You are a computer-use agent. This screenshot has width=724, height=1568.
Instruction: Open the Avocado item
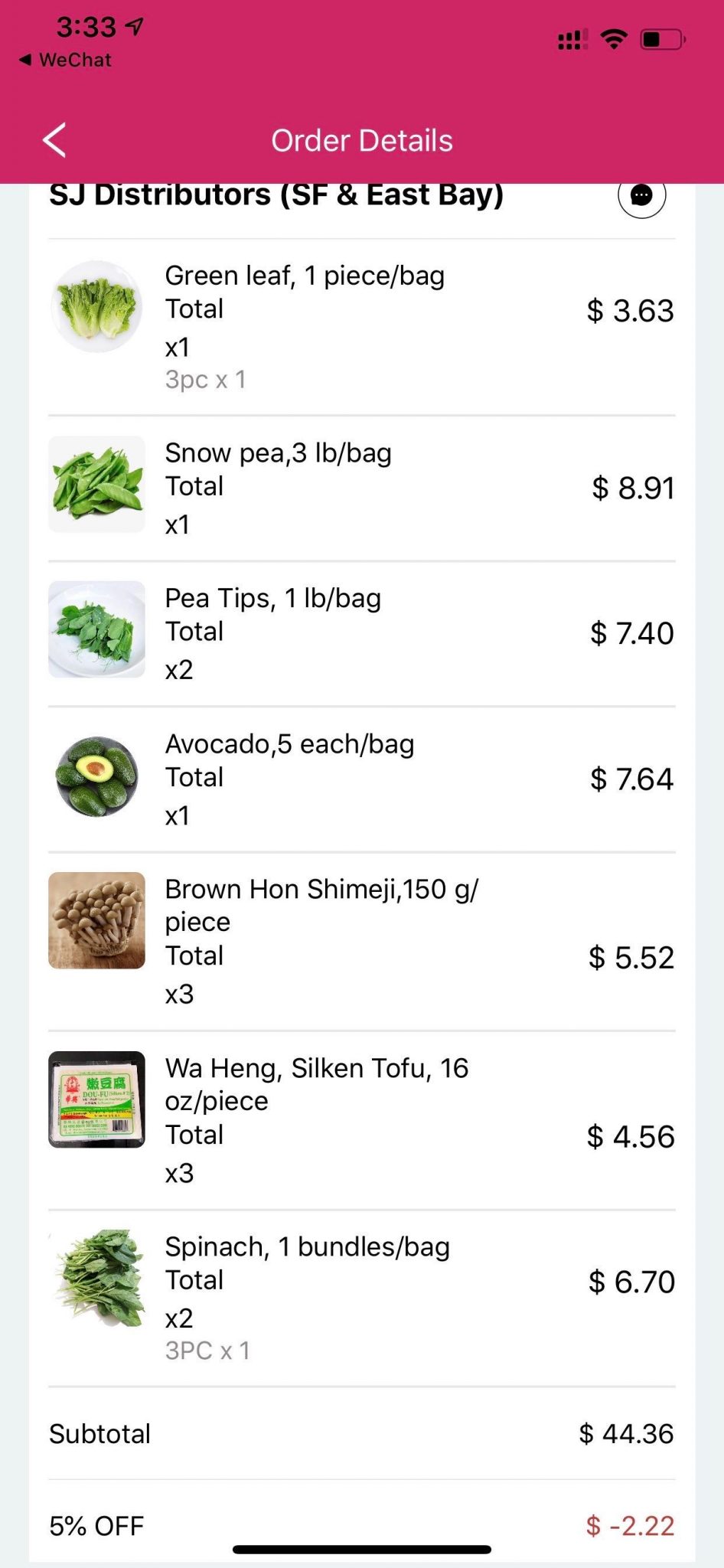click(289, 744)
